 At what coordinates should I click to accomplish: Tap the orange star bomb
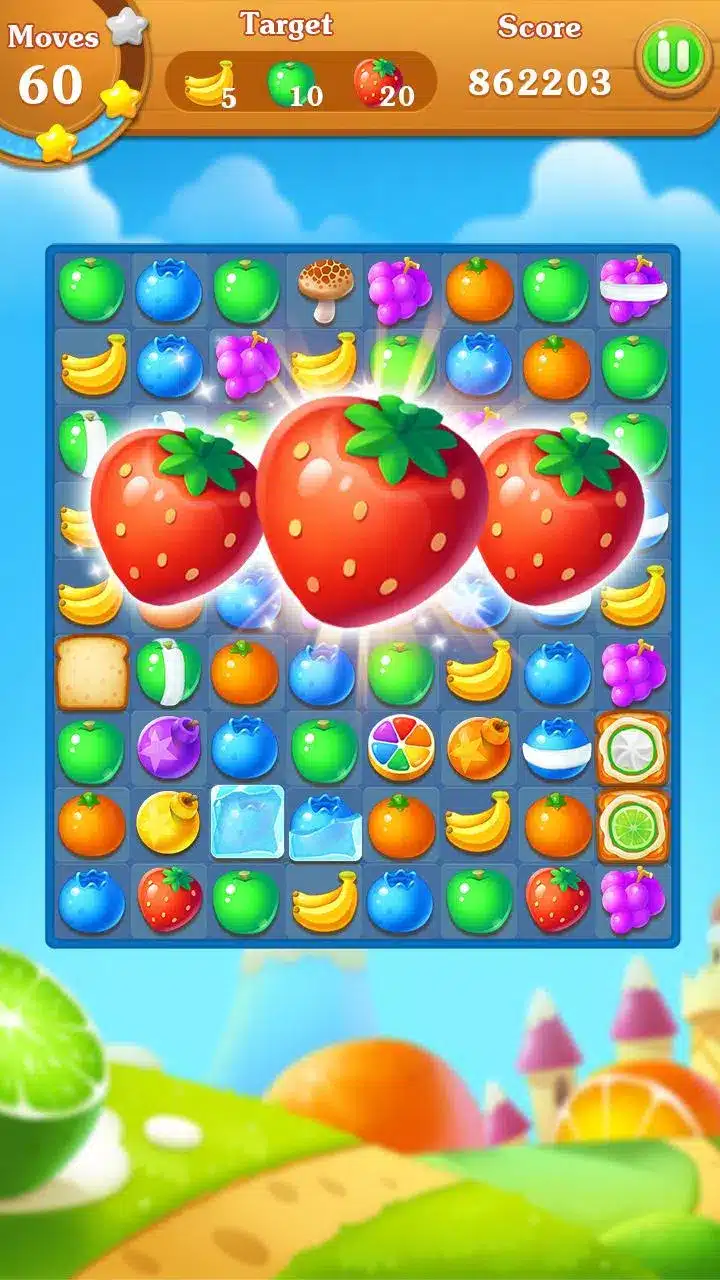(x=478, y=748)
